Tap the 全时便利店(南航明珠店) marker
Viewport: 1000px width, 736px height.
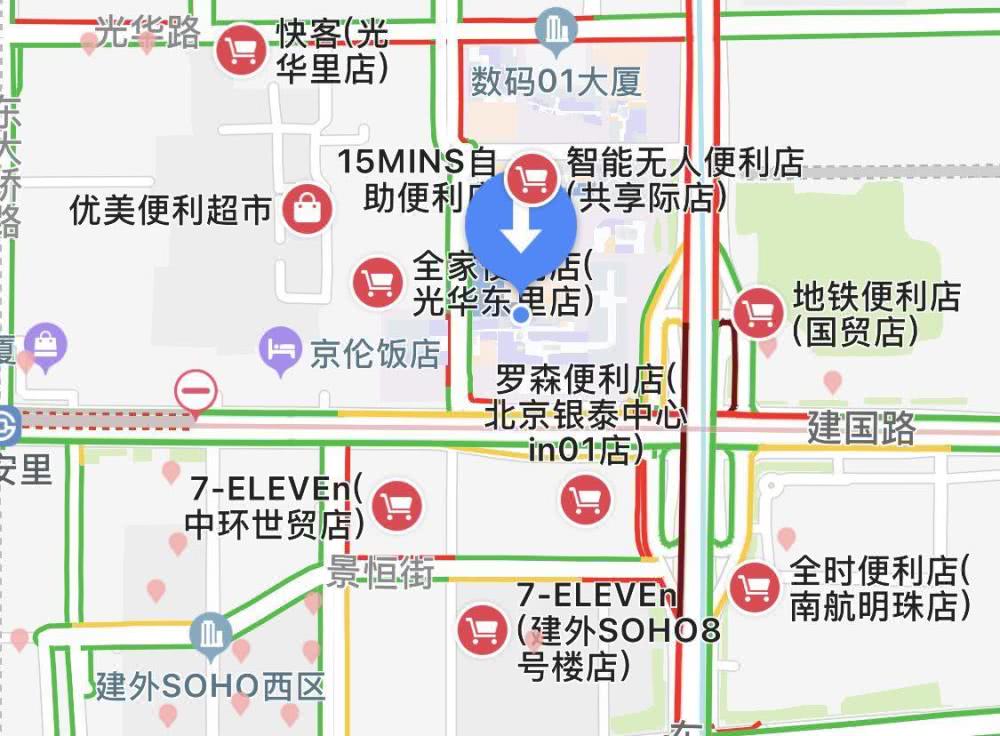coord(755,588)
